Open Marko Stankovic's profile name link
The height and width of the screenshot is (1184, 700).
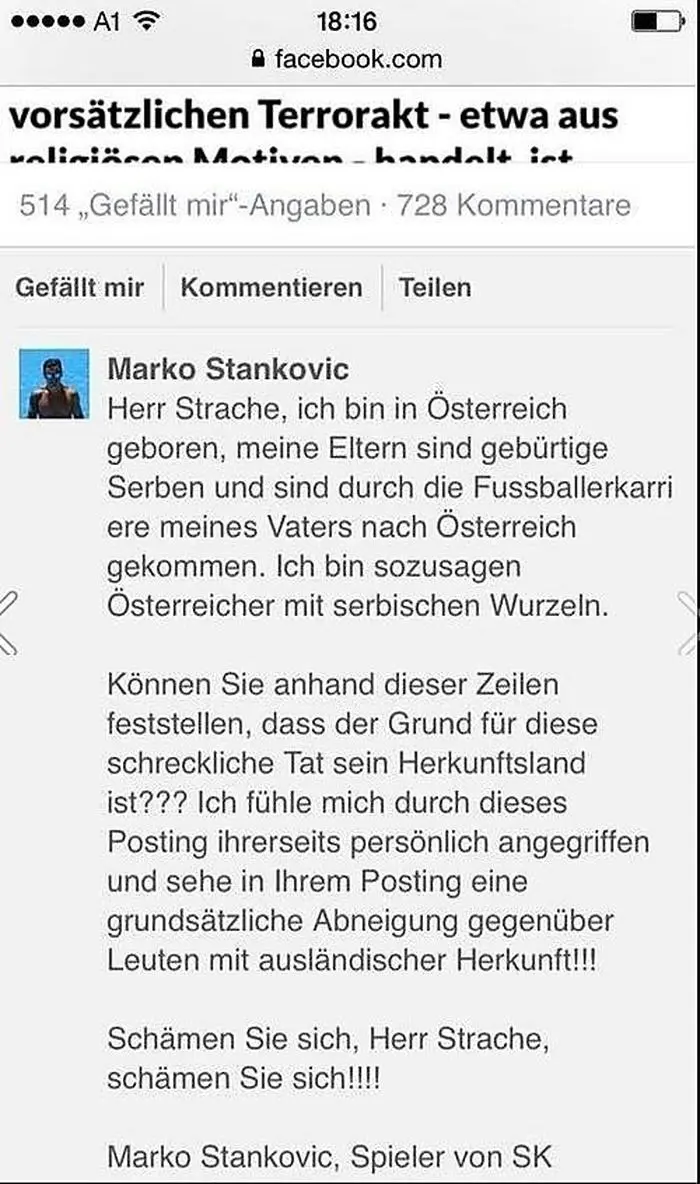tap(228, 369)
